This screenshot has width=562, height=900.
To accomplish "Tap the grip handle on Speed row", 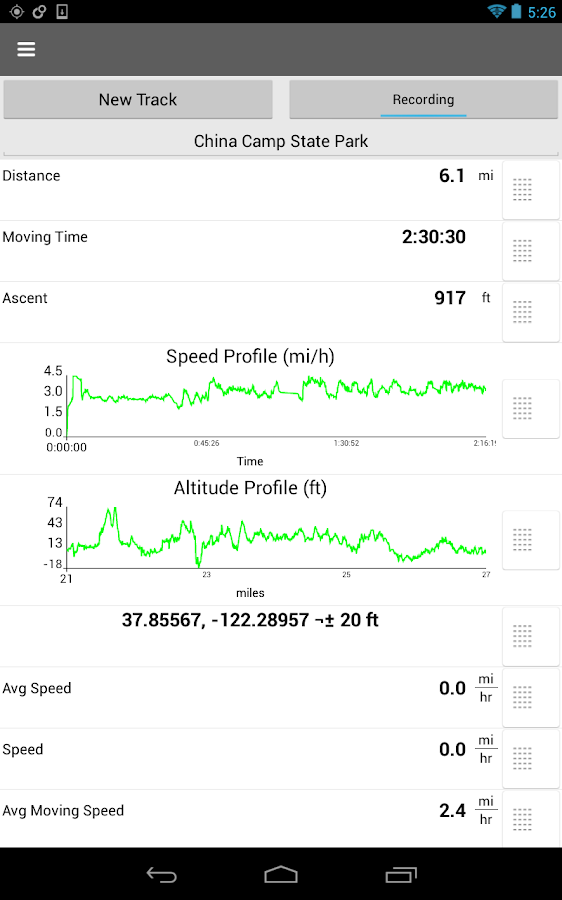I will (531, 759).
